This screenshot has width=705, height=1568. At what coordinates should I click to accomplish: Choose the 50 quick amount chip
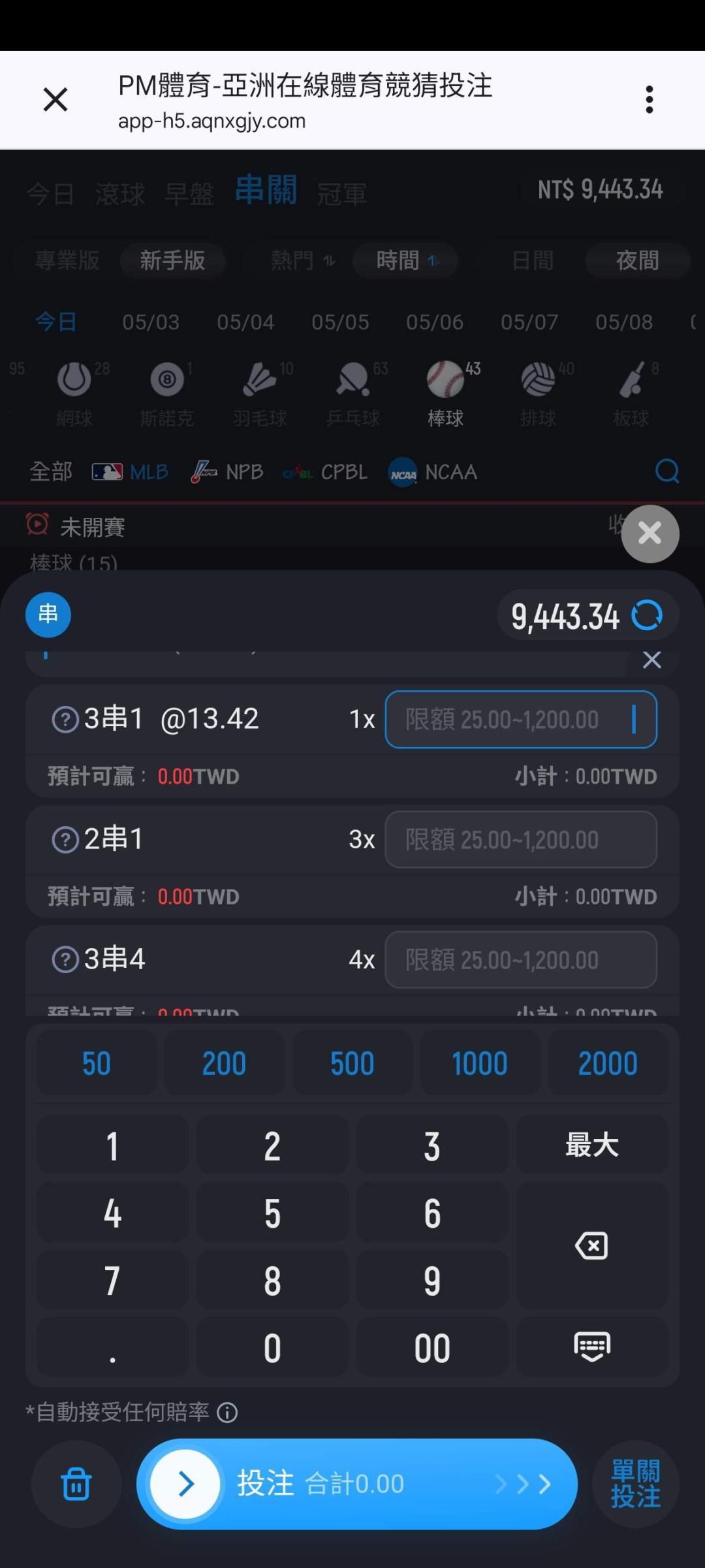(x=96, y=1063)
